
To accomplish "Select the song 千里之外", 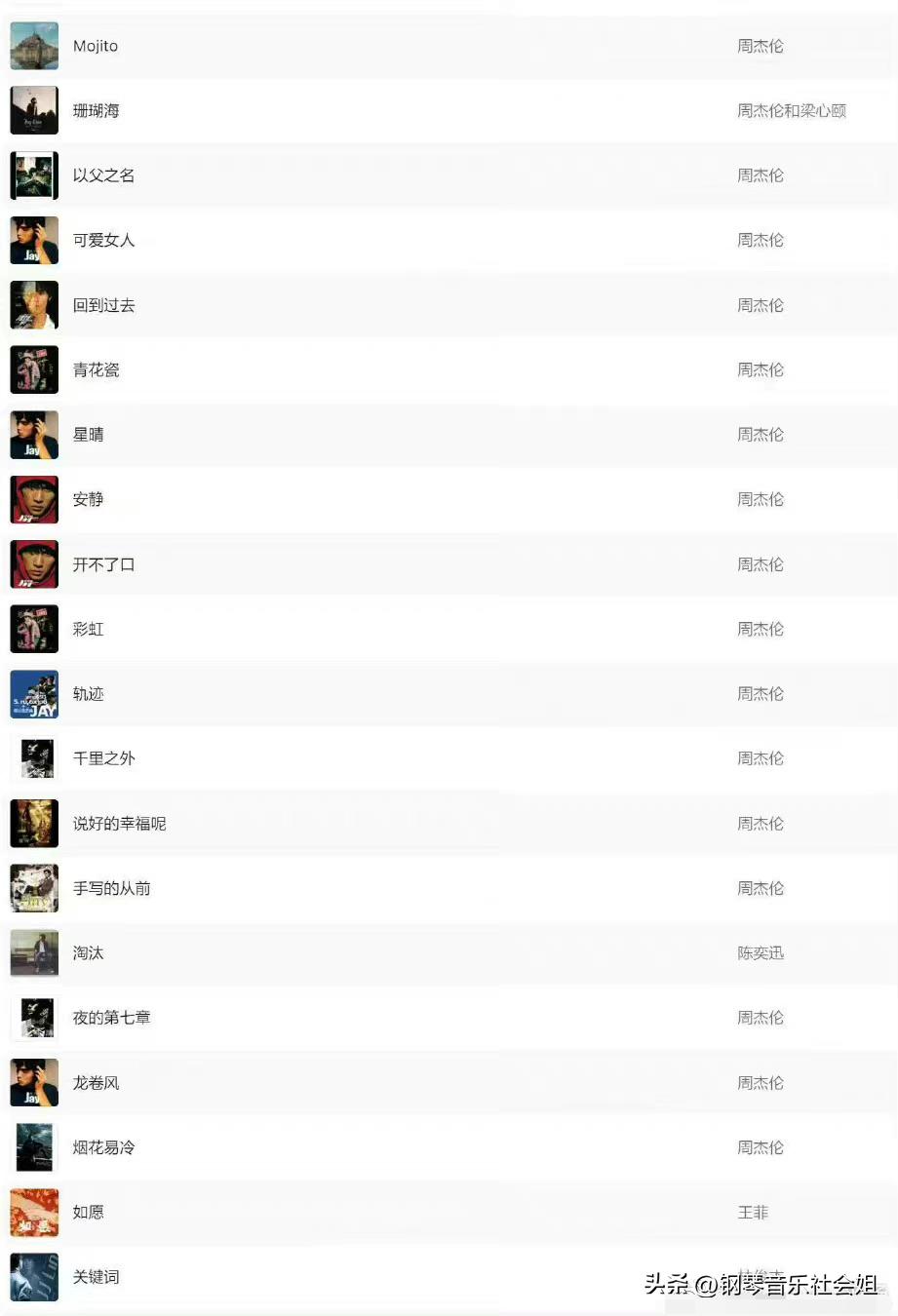I will 104,758.
